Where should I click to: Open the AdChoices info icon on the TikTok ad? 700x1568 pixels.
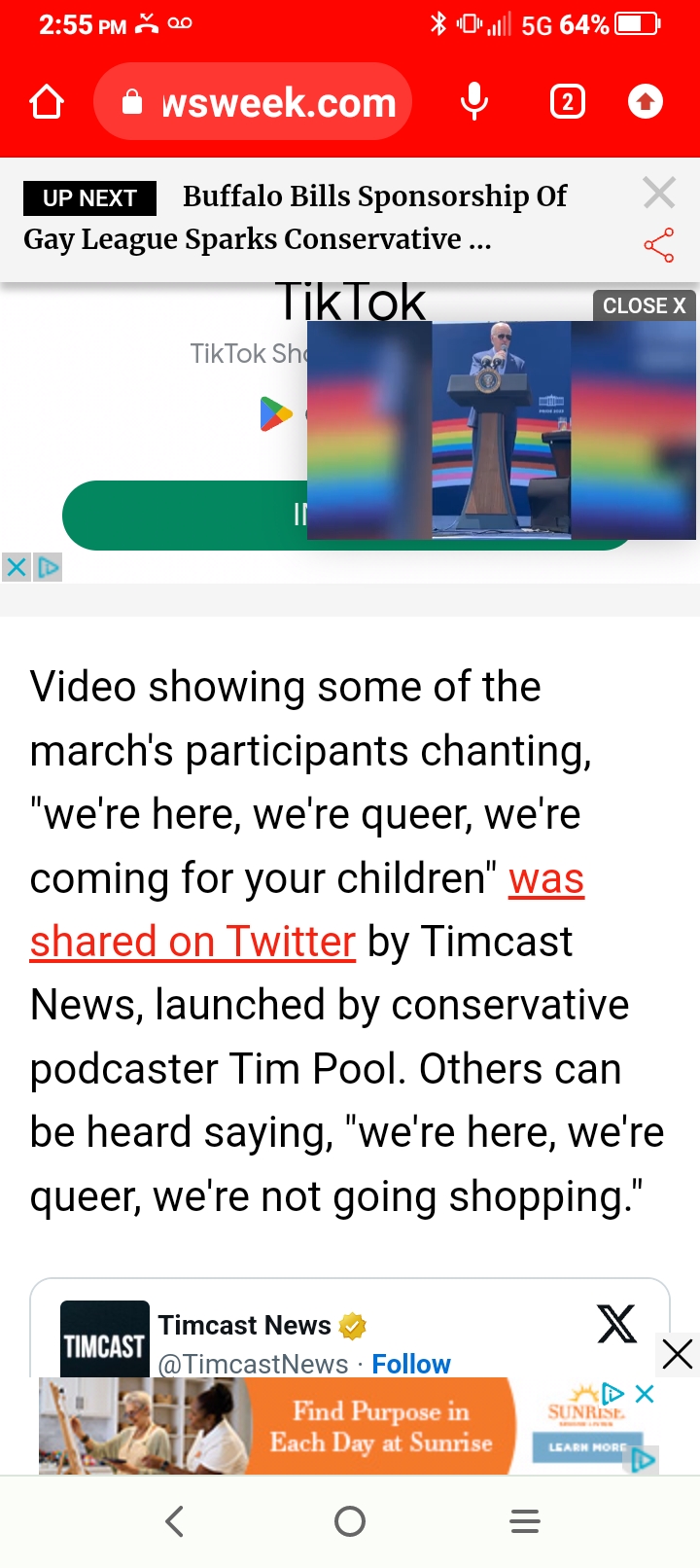[x=49, y=567]
